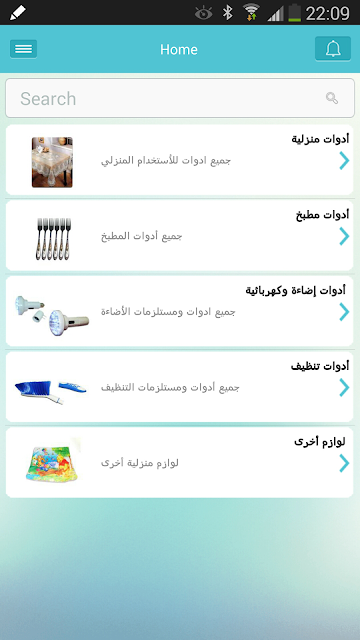Open the hamburger drawer menu

23,49
